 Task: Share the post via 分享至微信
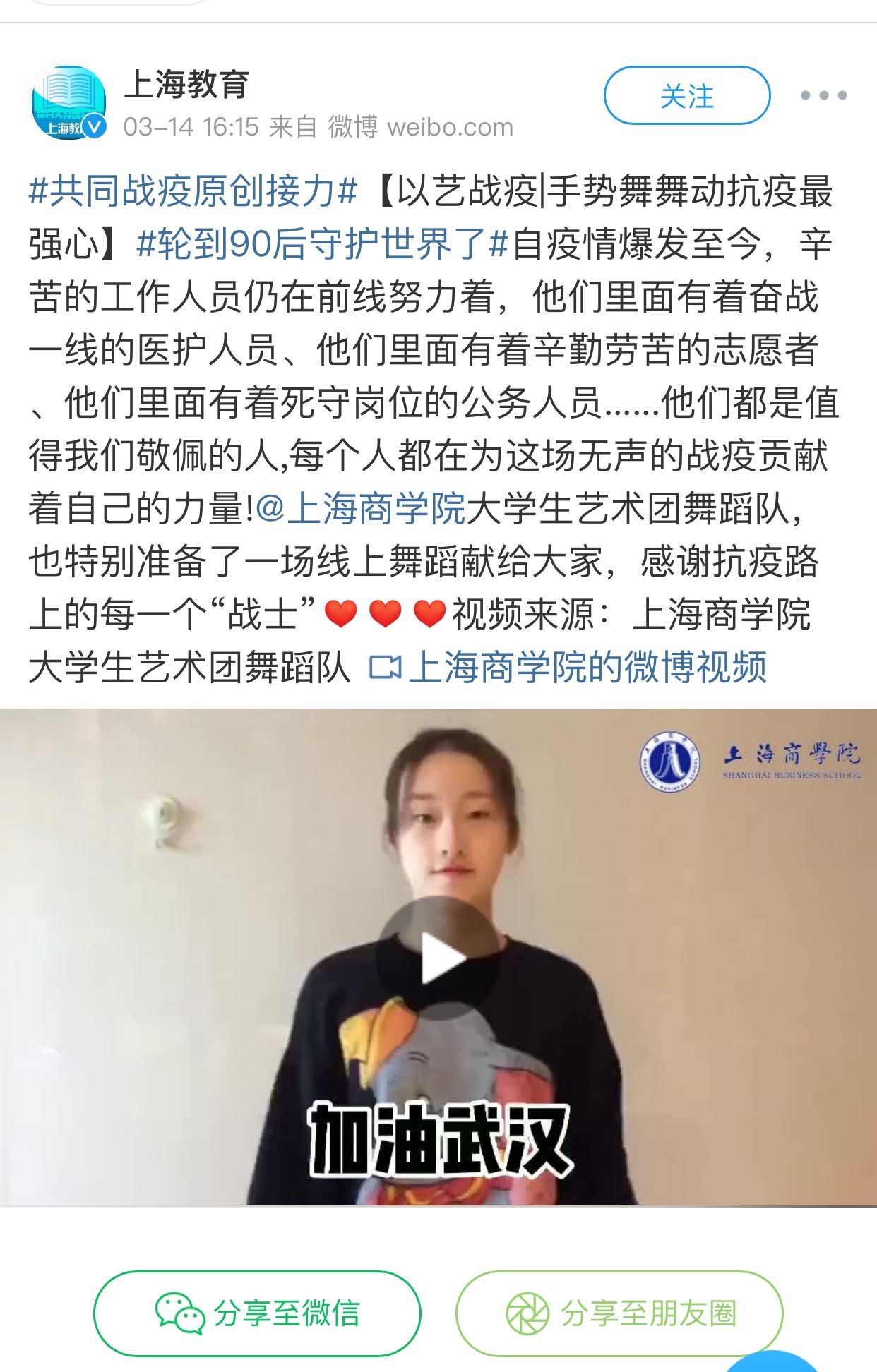tap(257, 1313)
